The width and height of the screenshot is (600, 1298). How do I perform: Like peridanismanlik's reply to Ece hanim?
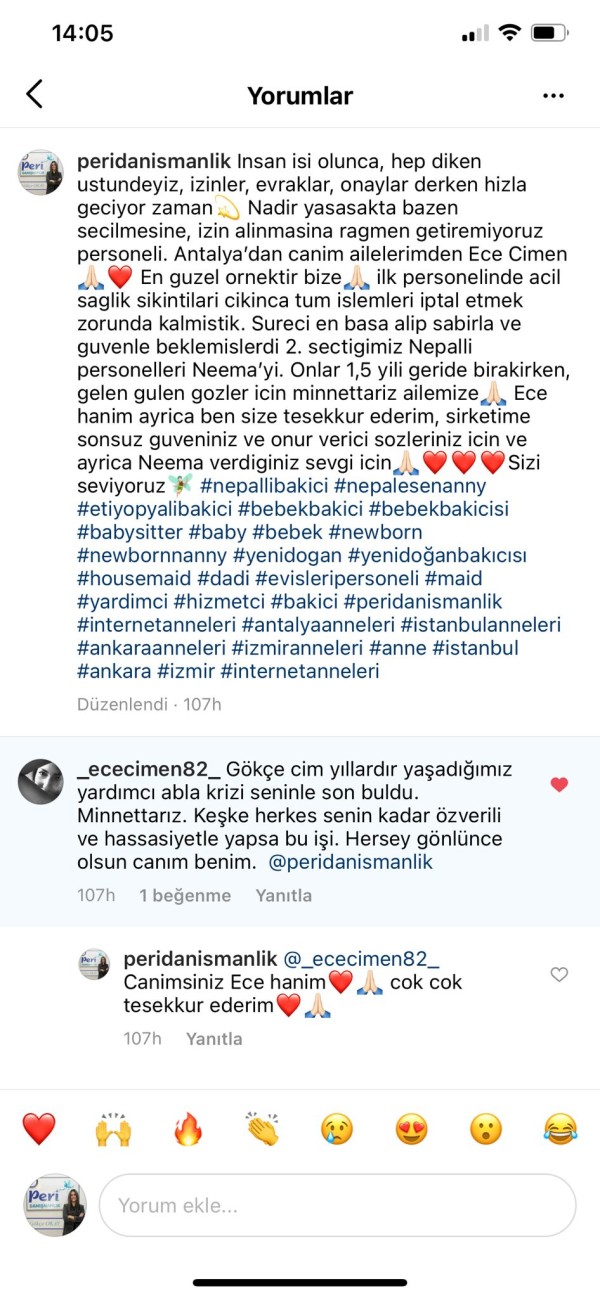click(x=559, y=974)
